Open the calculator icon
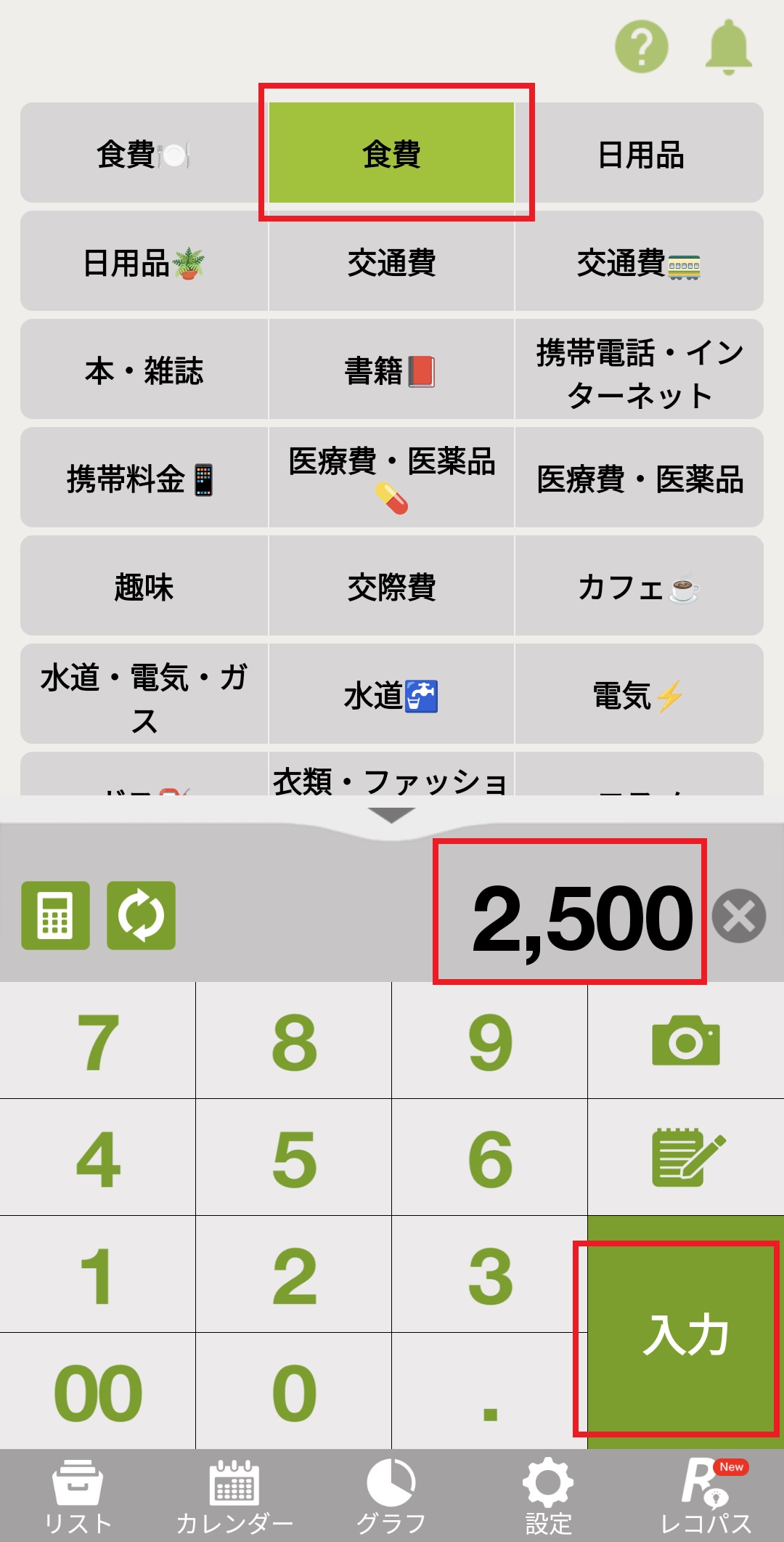The image size is (784, 1542). pos(56,915)
